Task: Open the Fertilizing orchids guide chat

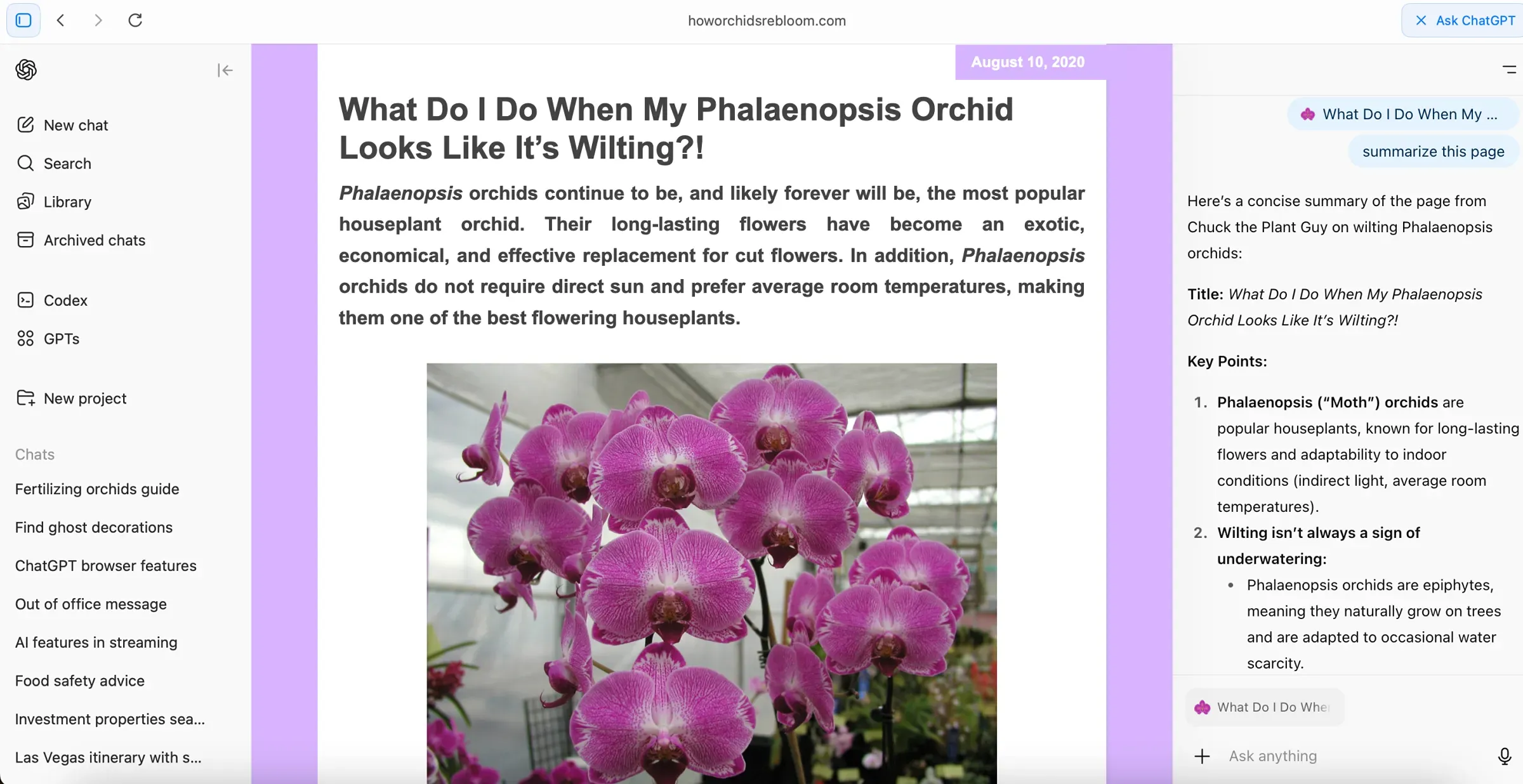Action: tap(97, 489)
